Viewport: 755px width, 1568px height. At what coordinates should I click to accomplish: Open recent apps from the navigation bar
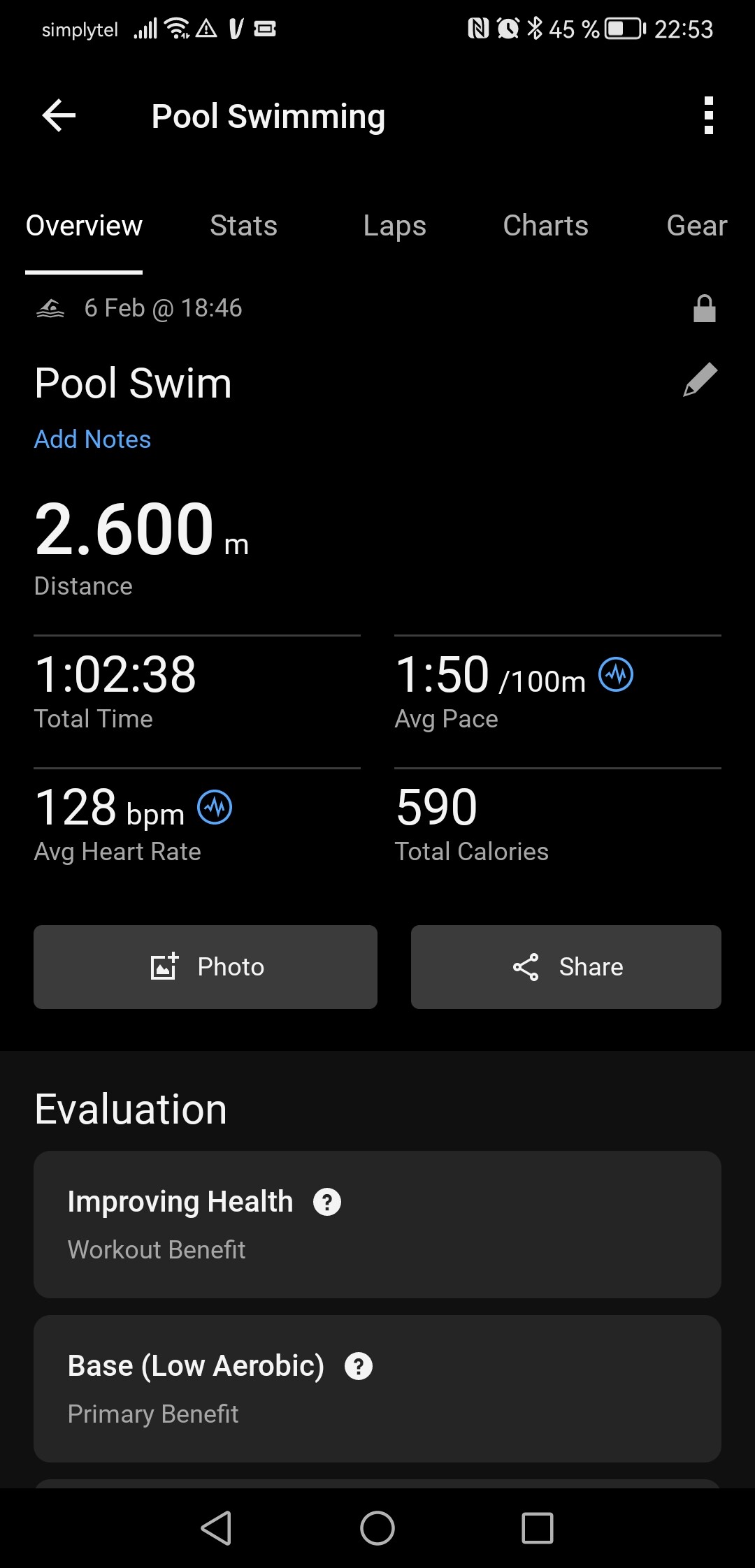point(538,1528)
